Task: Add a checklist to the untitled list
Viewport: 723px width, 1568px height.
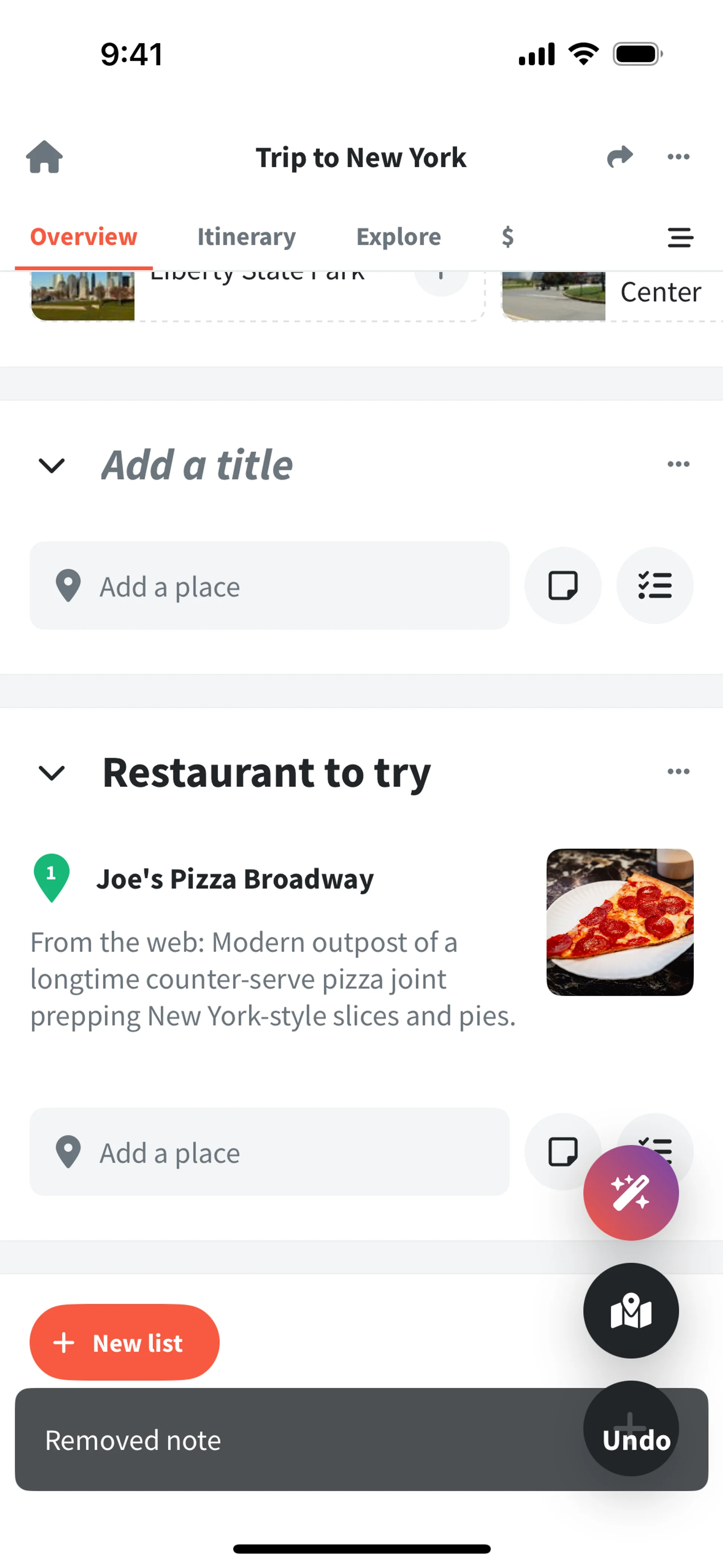Action: click(x=654, y=585)
